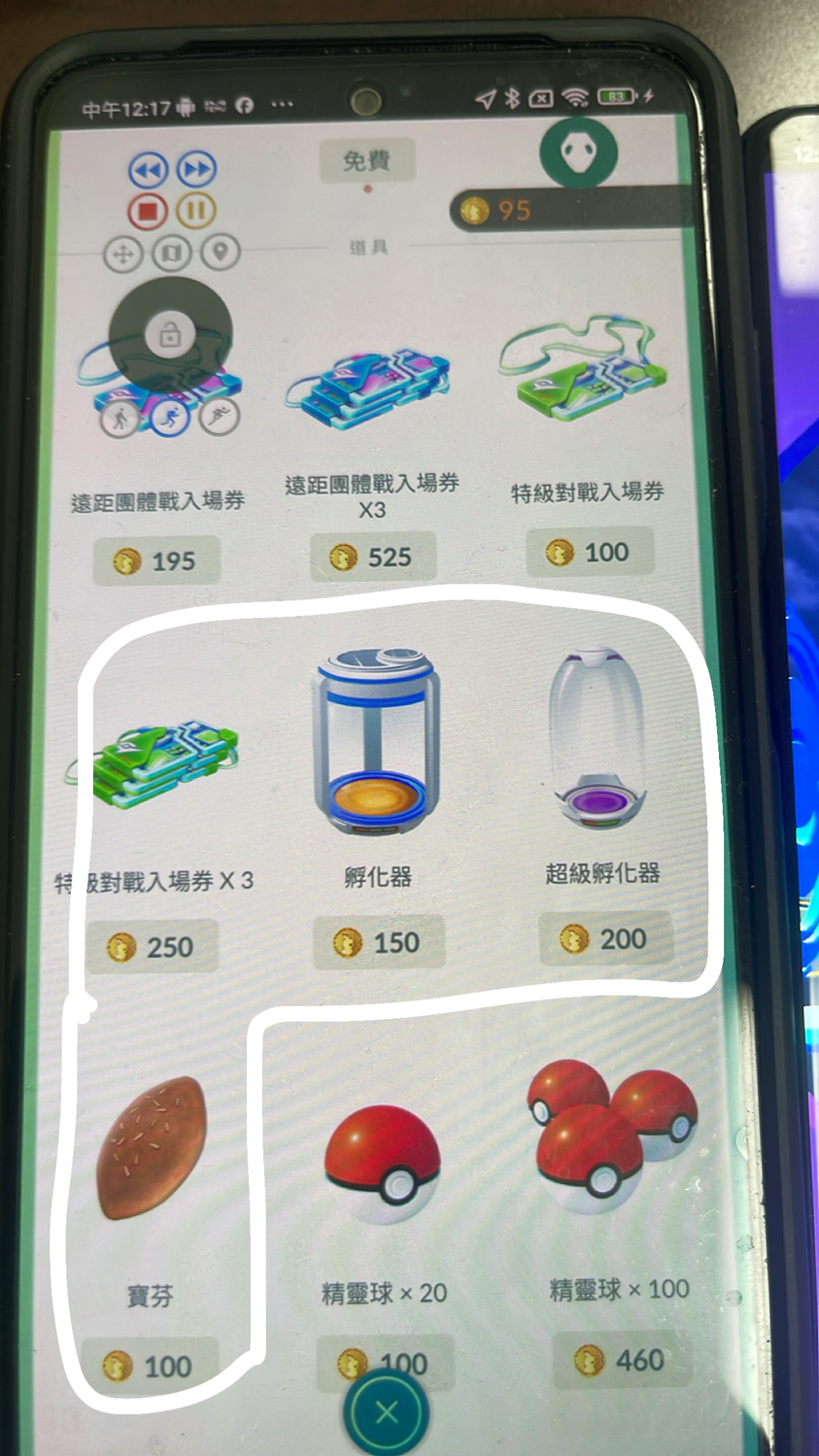Viewport: 819px width, 1456px height.
Task: Buy 遠距團體戰入場券 X3 for 525 coins
Action: (x=372, y=557)
